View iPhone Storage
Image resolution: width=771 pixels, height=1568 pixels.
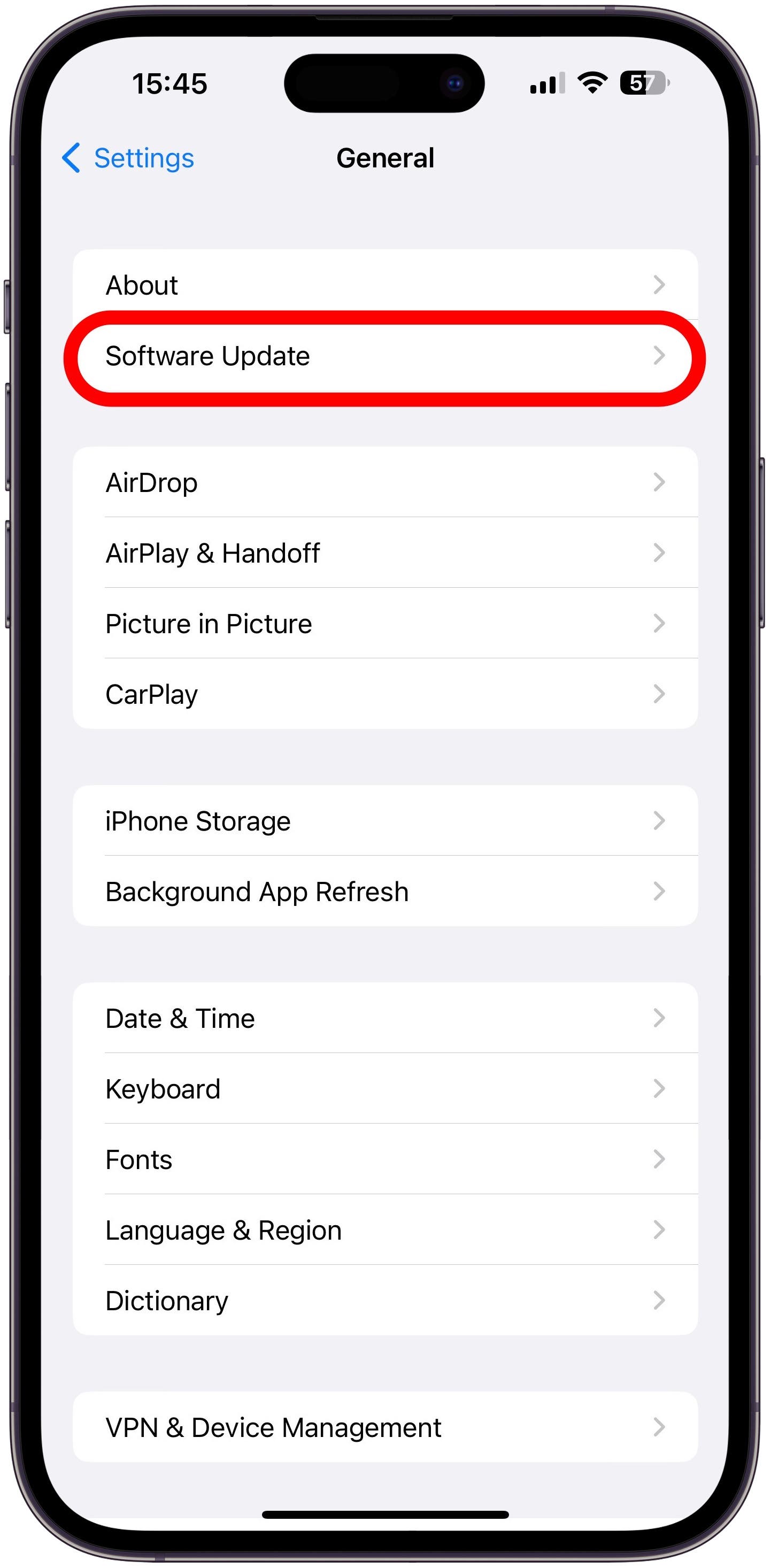coord(384,821)
